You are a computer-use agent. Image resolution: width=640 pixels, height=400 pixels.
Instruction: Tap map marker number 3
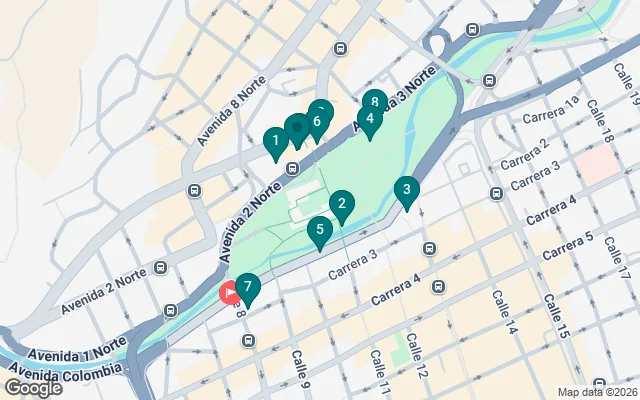406,190
